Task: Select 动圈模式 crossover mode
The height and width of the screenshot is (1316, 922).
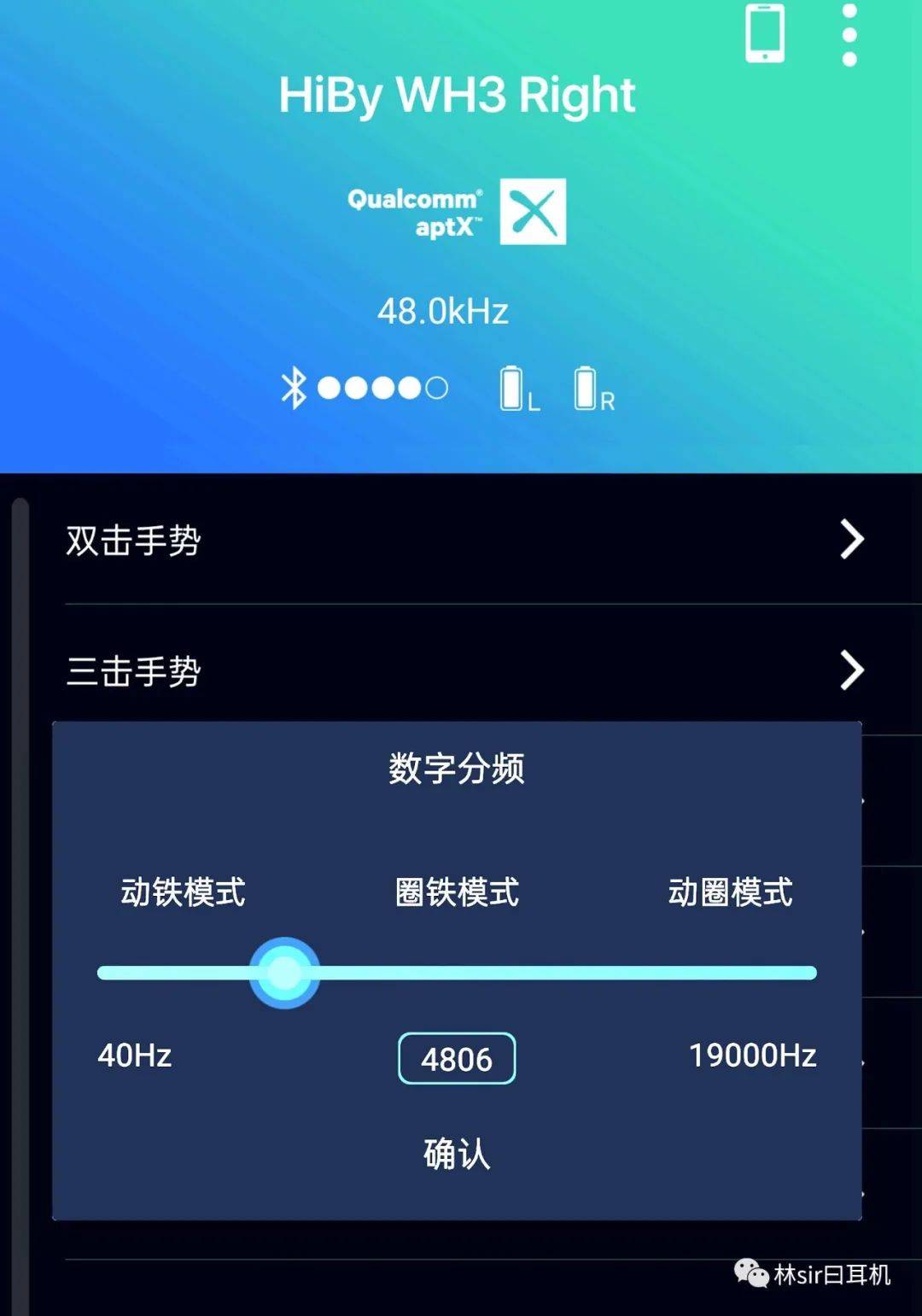Action: 732,893
